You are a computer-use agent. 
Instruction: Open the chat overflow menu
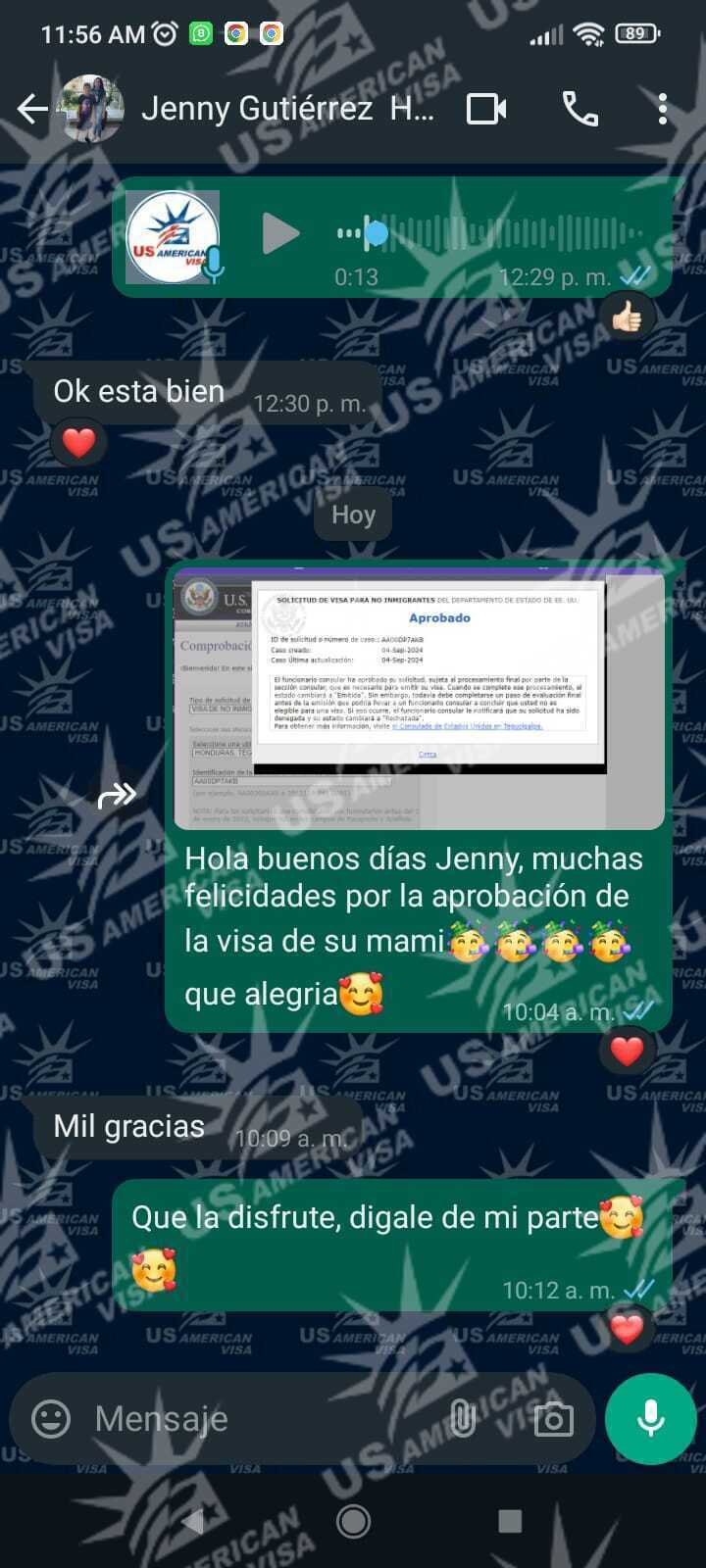coord(663,109)
